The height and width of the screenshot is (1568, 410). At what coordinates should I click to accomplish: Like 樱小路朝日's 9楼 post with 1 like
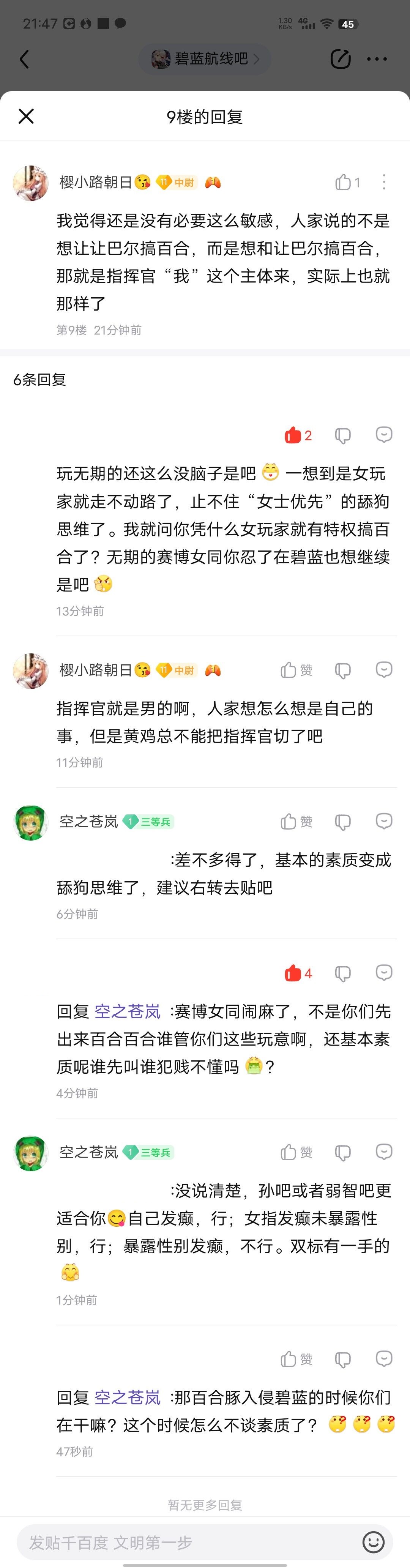(344, 182)
